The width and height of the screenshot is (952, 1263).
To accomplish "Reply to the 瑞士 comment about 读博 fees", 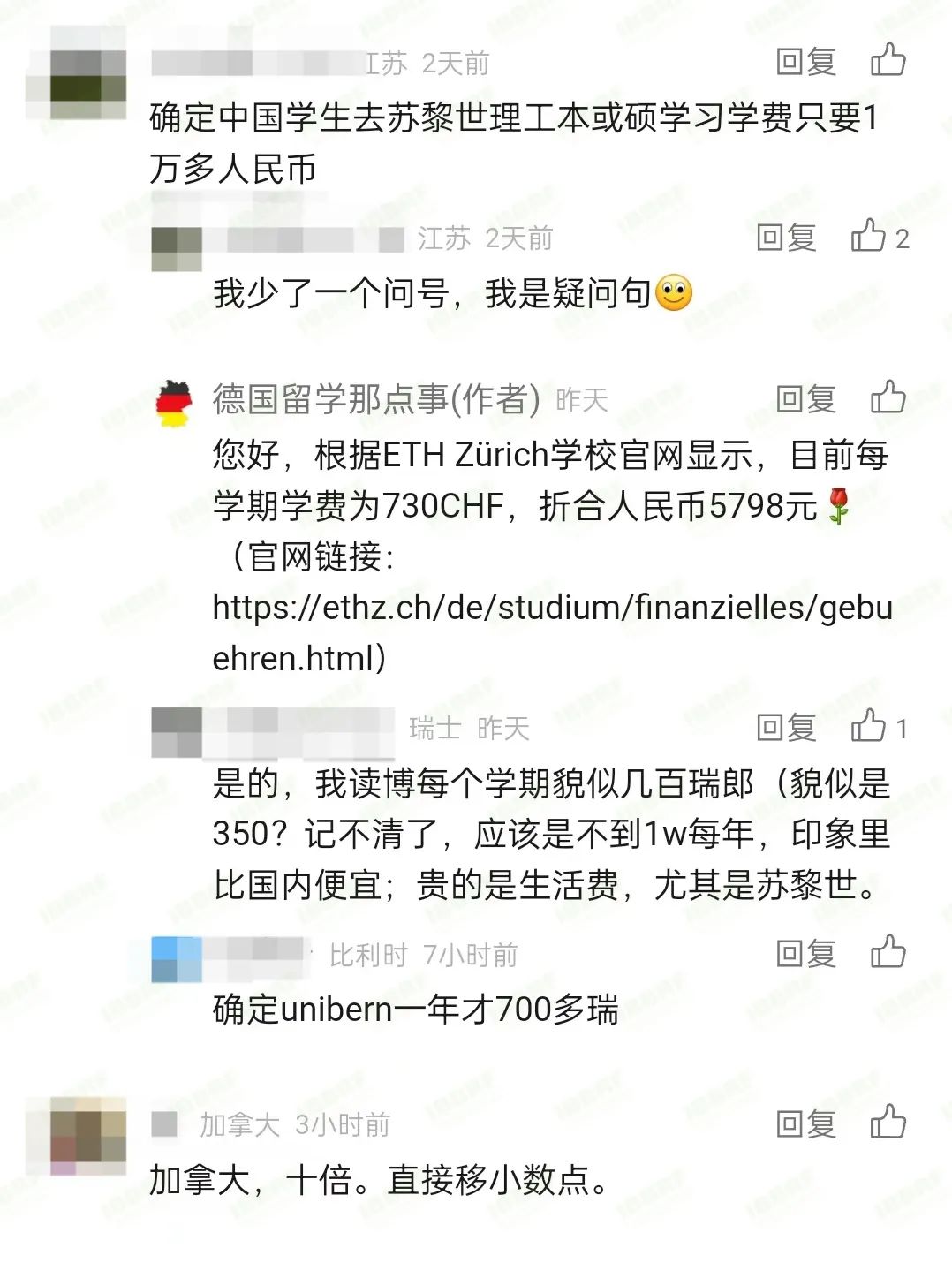I will [786, 728].
